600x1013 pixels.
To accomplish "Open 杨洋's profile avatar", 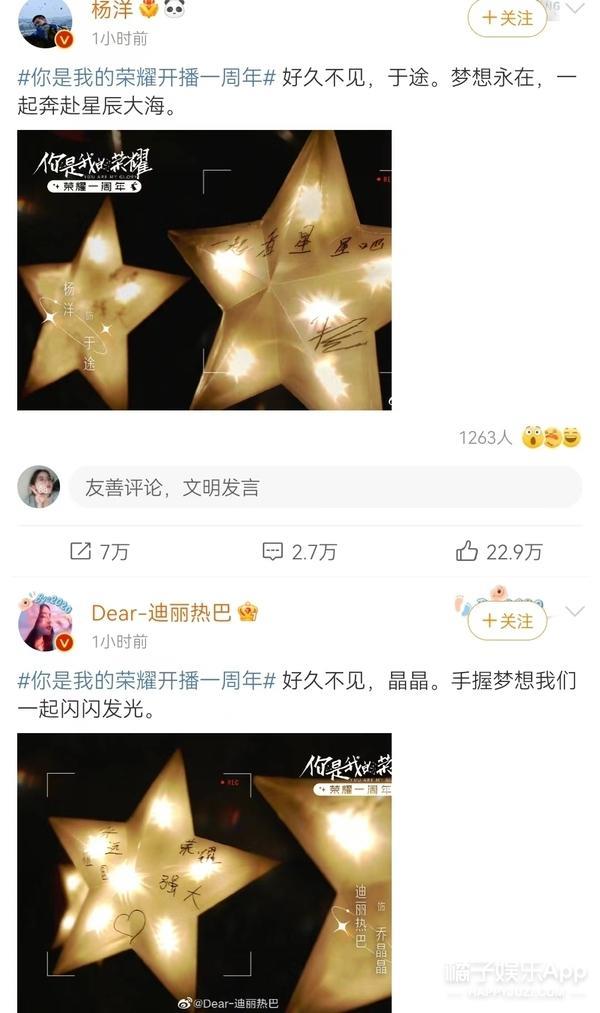I will (x=45, y=24).
